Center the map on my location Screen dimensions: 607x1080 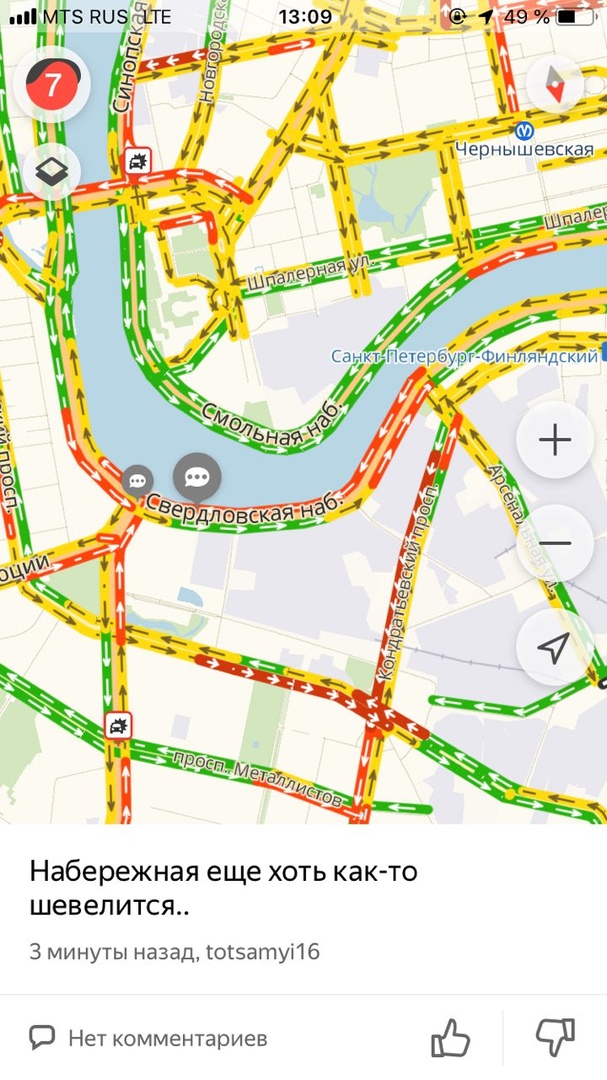pos(554,647)
